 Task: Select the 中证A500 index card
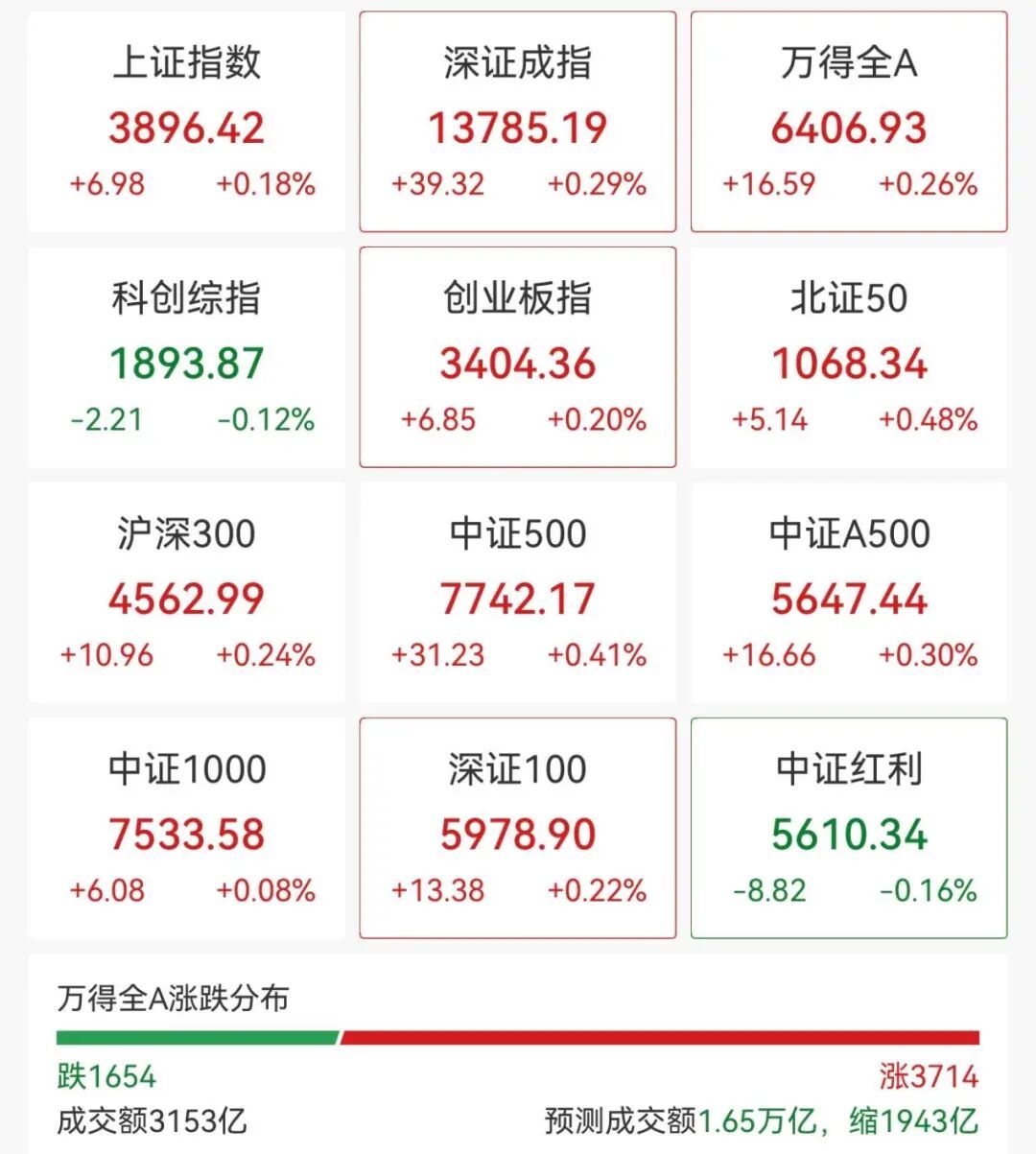pos(849,593)
